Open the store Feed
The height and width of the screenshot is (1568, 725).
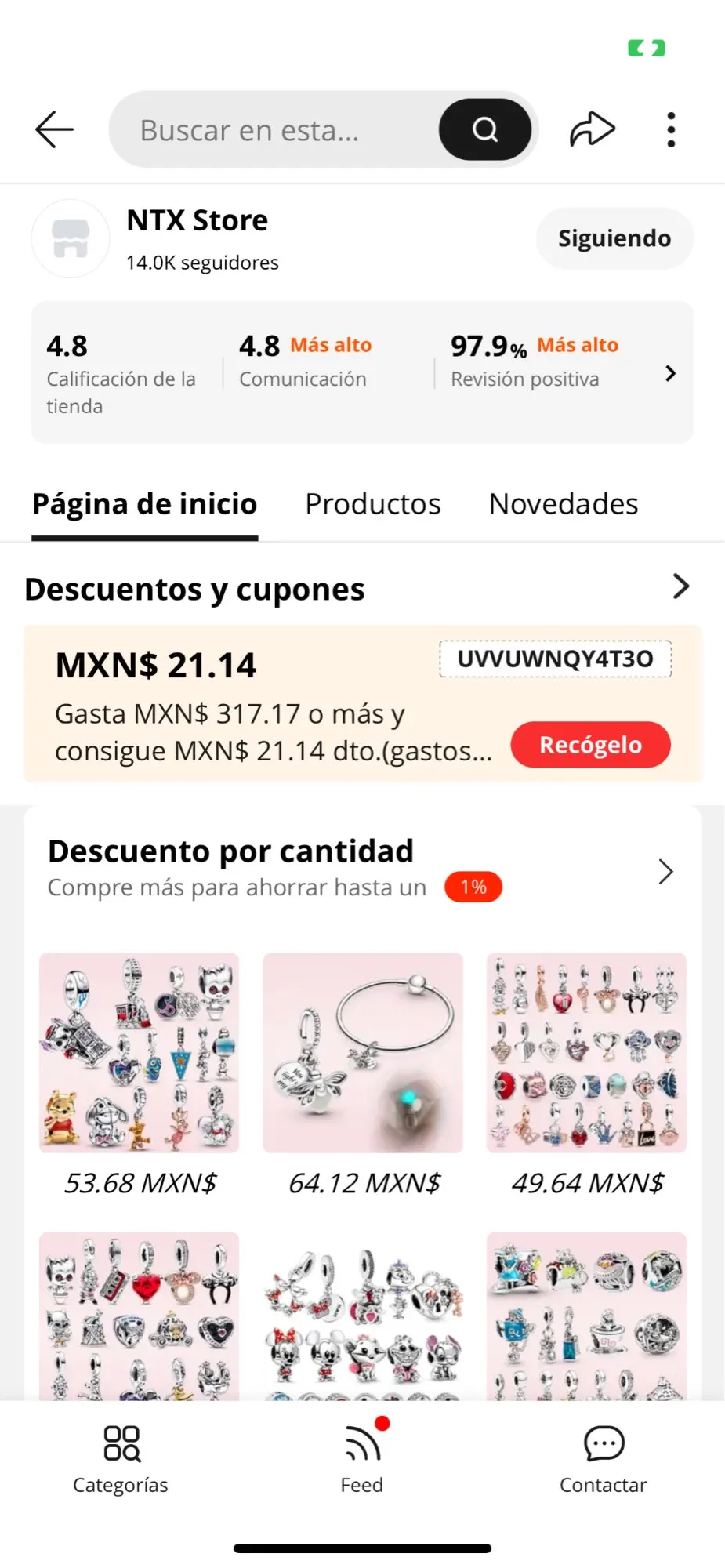(362, 1458)
